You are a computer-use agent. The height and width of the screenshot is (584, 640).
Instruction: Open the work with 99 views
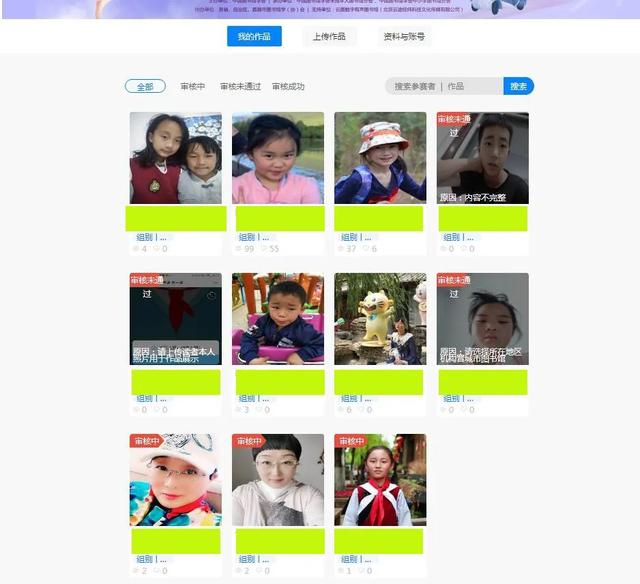[278, 158]
